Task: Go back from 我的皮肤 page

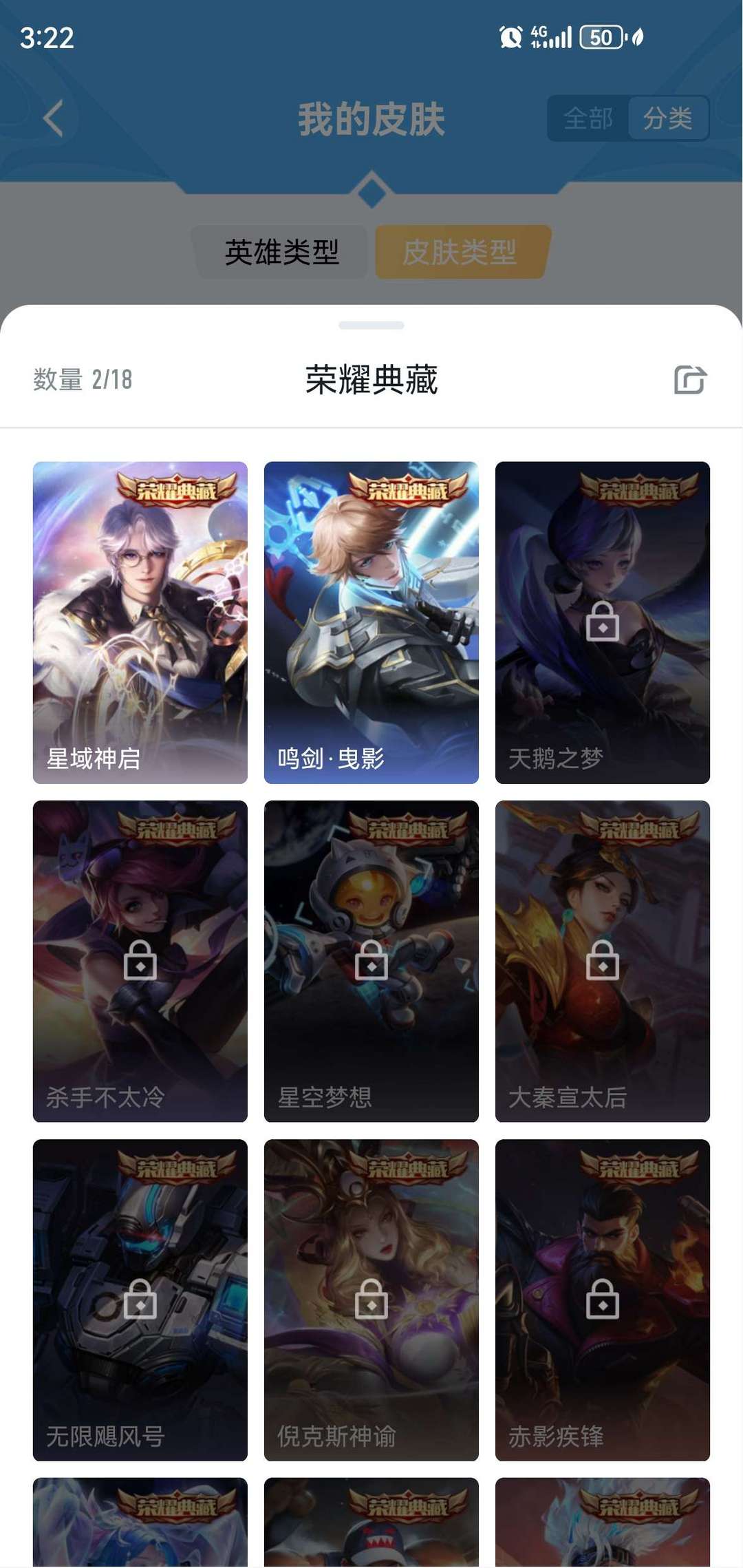Action: [x=54, y=118]
